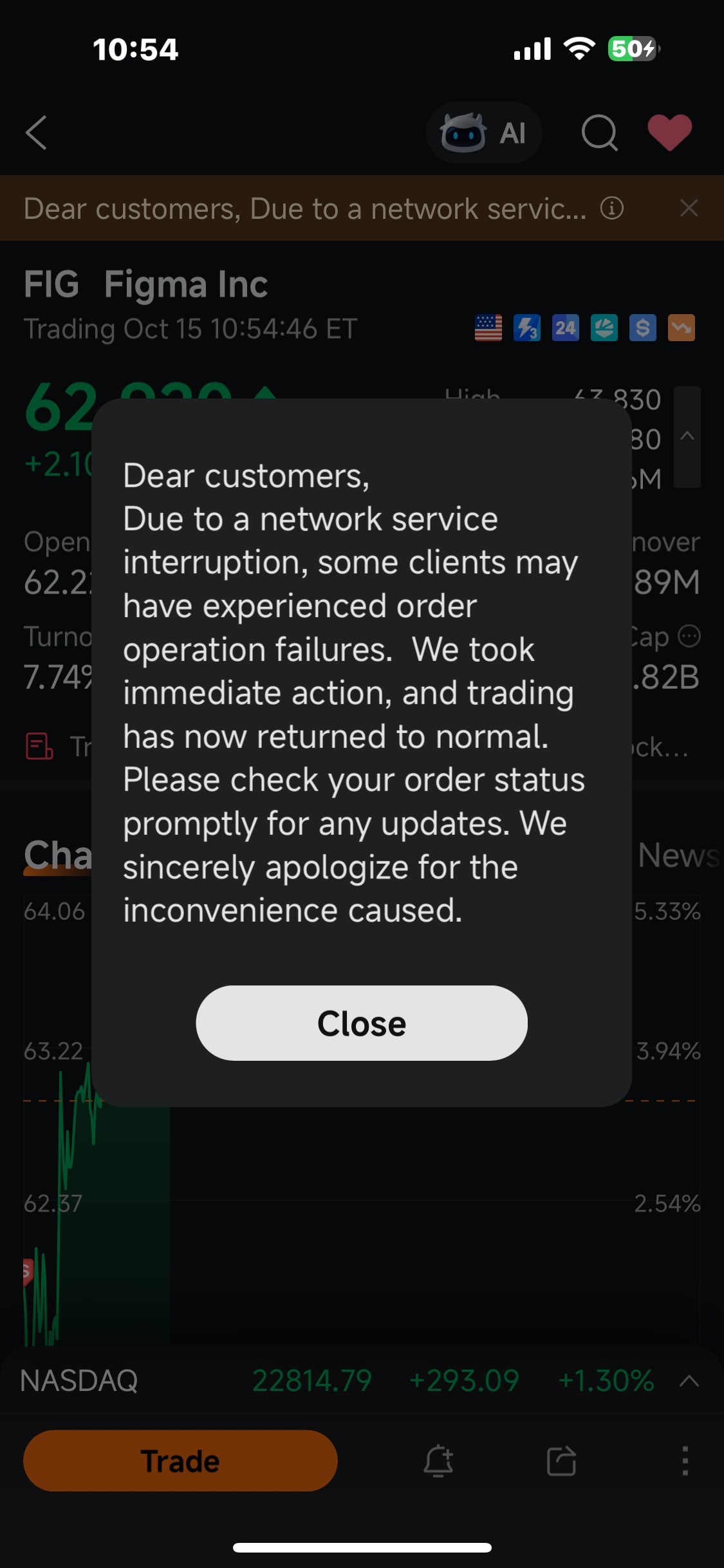
Task: Switch to the News tab
Action: coord(677,855)
